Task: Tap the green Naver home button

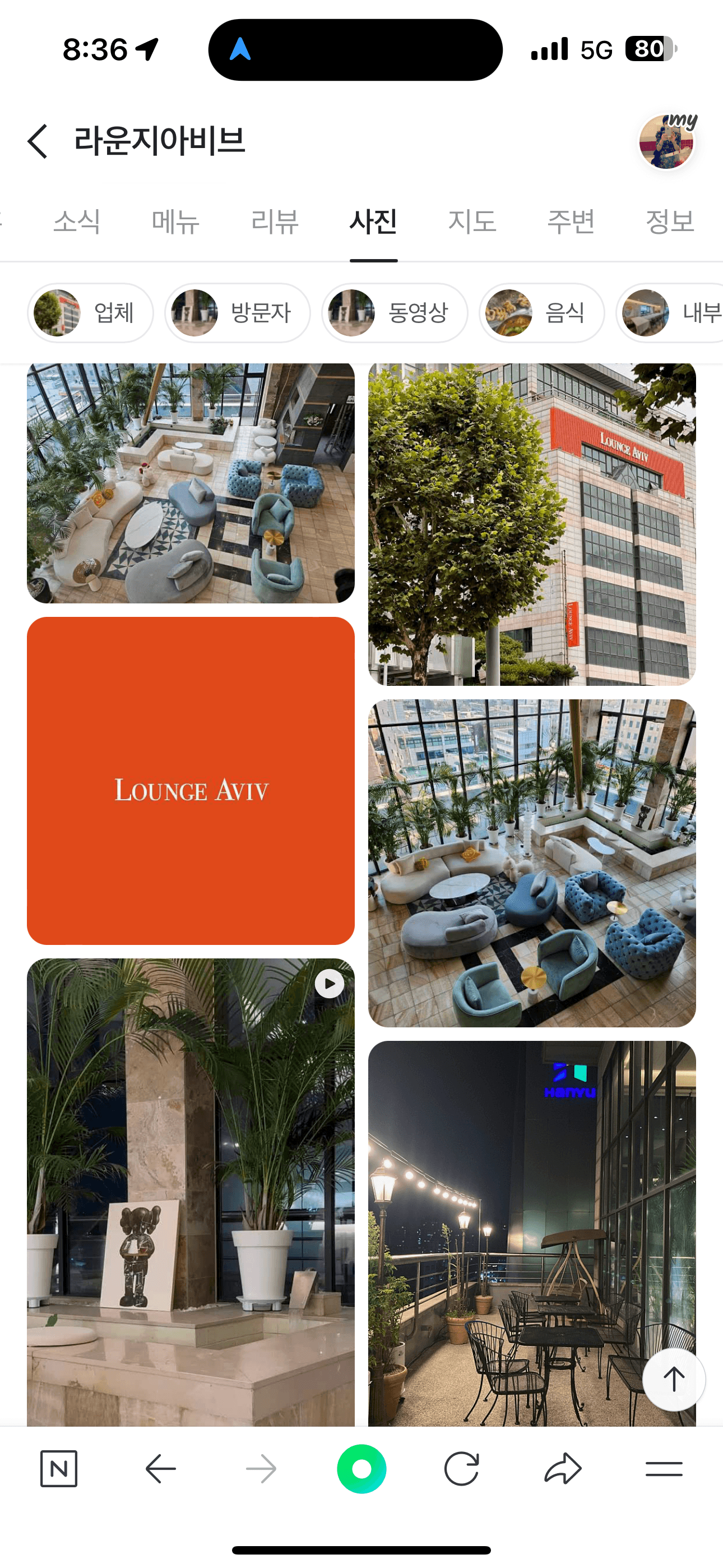Action: pyautogui.click(x=361, y=1469)
